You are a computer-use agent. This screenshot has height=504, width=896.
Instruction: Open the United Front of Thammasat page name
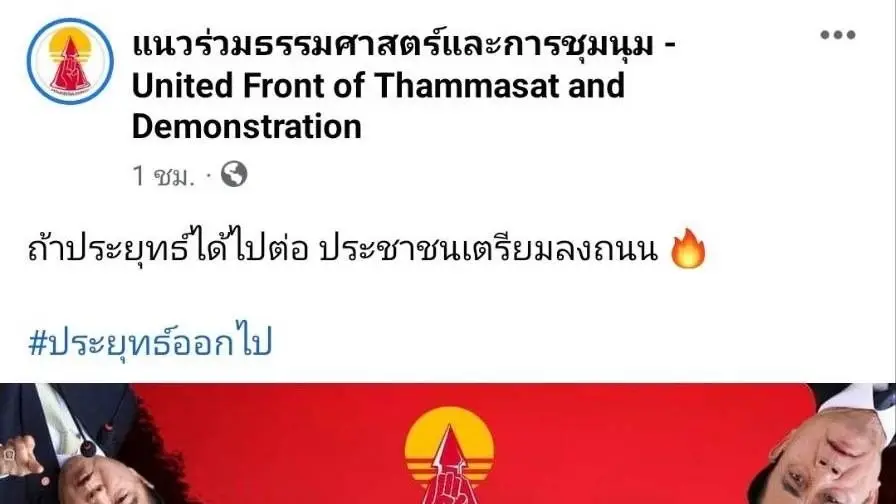tap(403, 85)
